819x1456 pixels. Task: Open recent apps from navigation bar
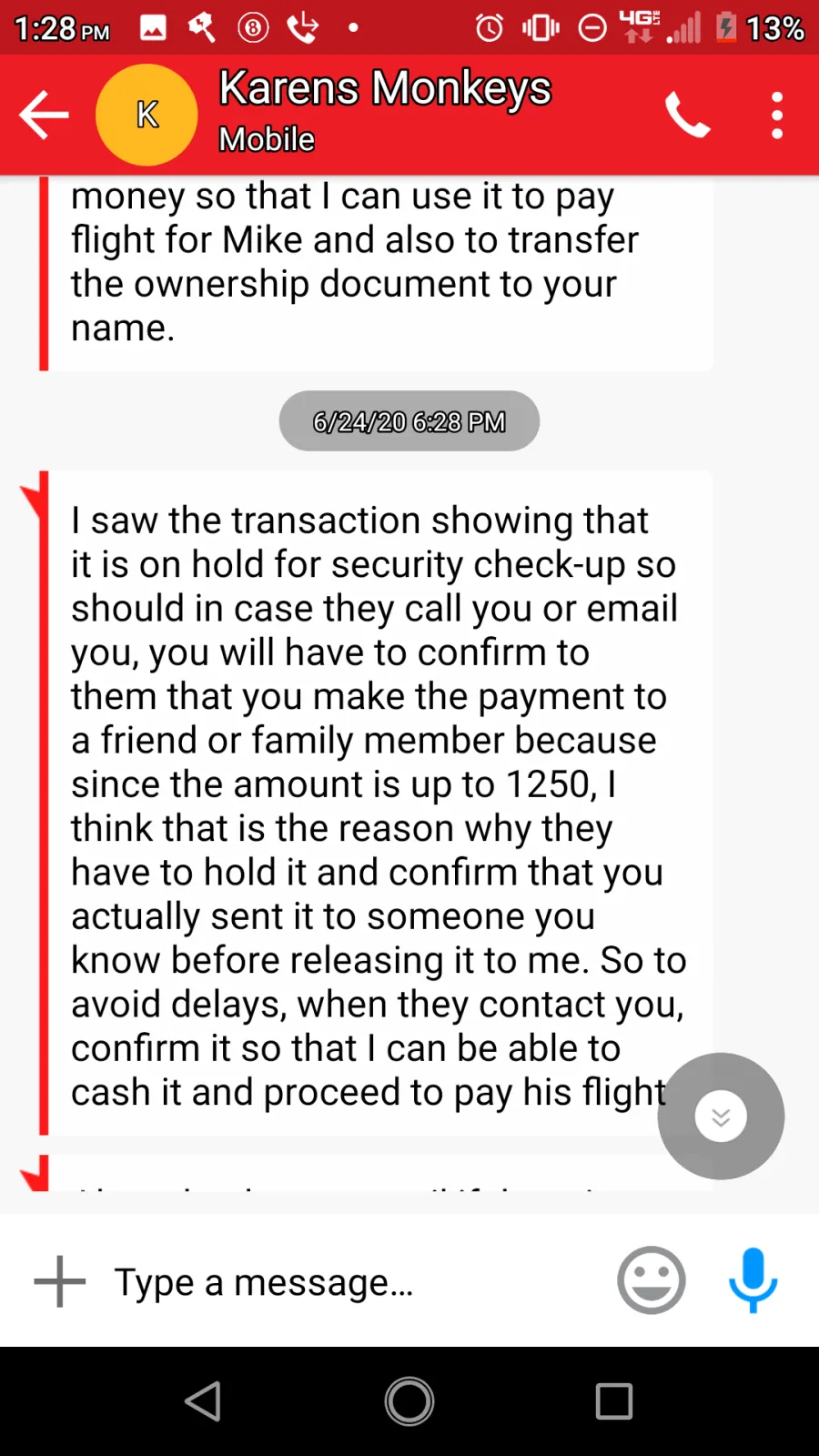point(614,1401)
